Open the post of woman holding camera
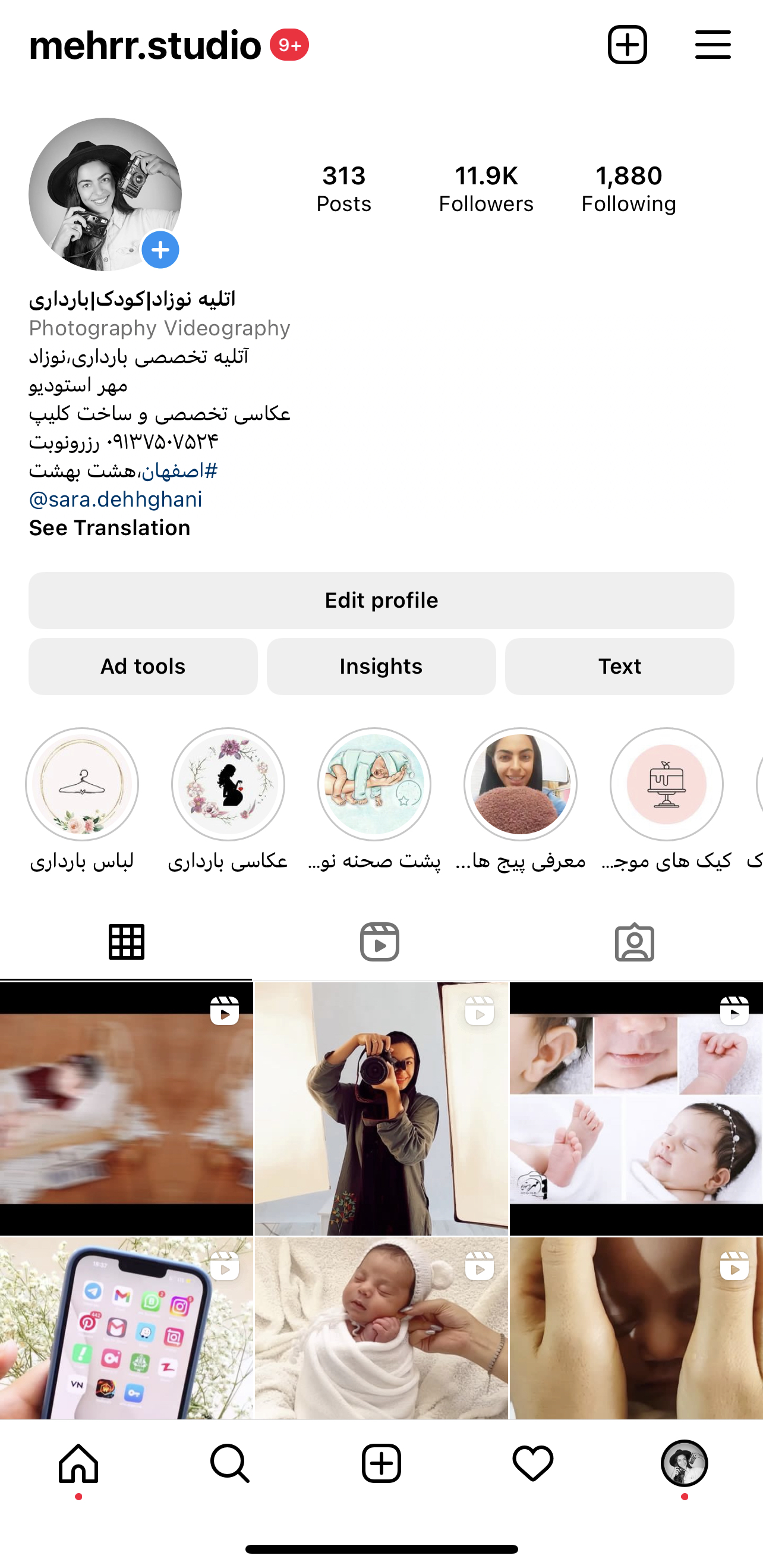 click(x=381, y=1108)
